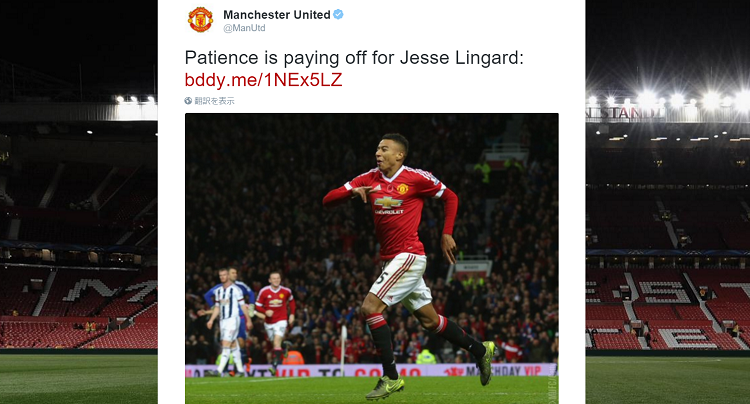Open Manchester United profile avatar
750x404 pixels.
point(201,19)
